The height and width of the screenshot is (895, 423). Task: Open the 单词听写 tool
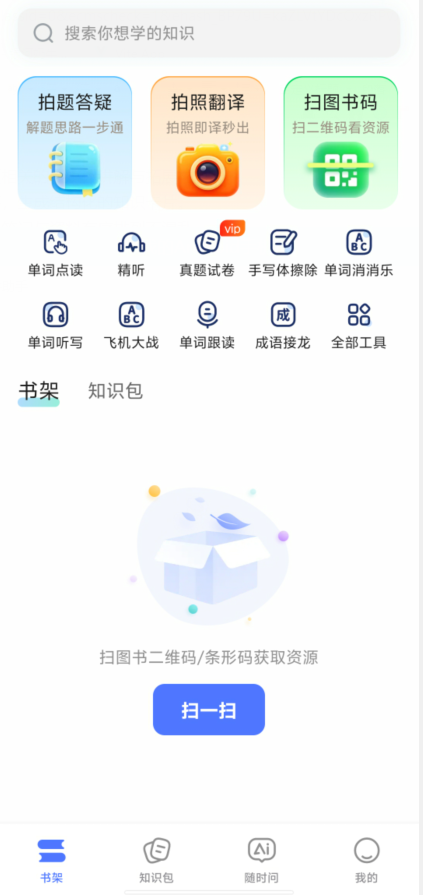[55, 326]
